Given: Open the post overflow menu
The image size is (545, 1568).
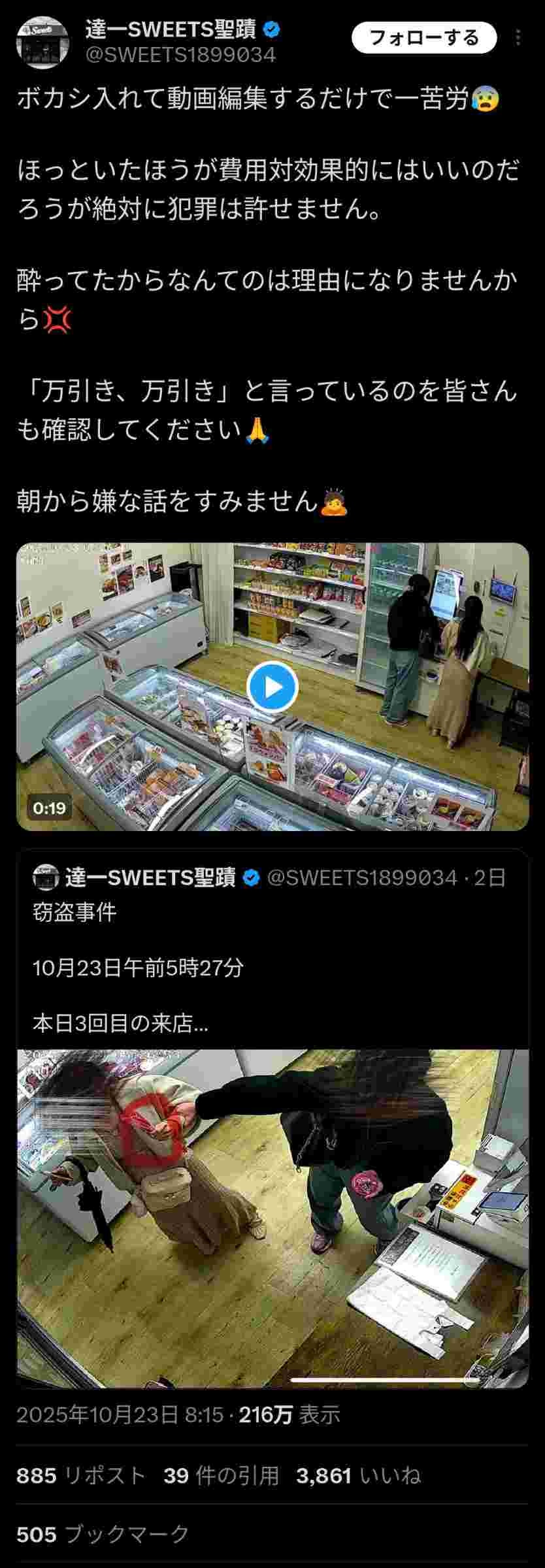Looking at the screenshot, I should pos(518,38).
